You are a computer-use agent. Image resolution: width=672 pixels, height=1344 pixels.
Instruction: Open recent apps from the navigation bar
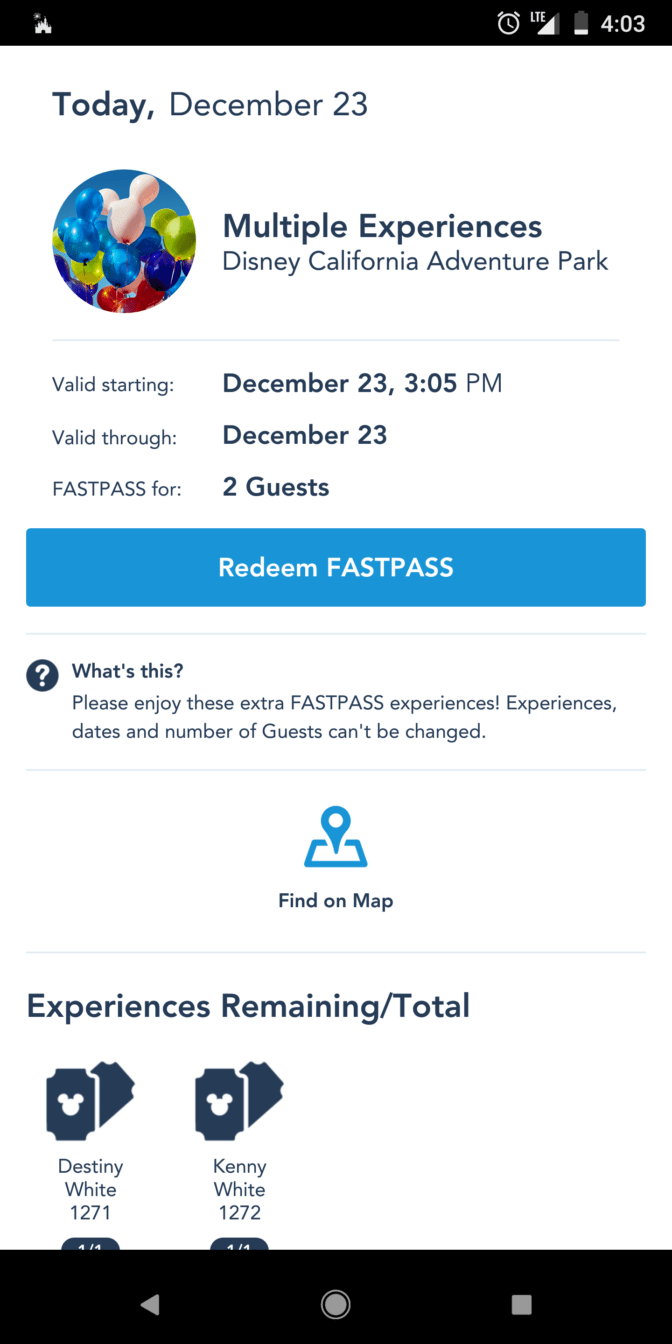tap(521, 1303)
